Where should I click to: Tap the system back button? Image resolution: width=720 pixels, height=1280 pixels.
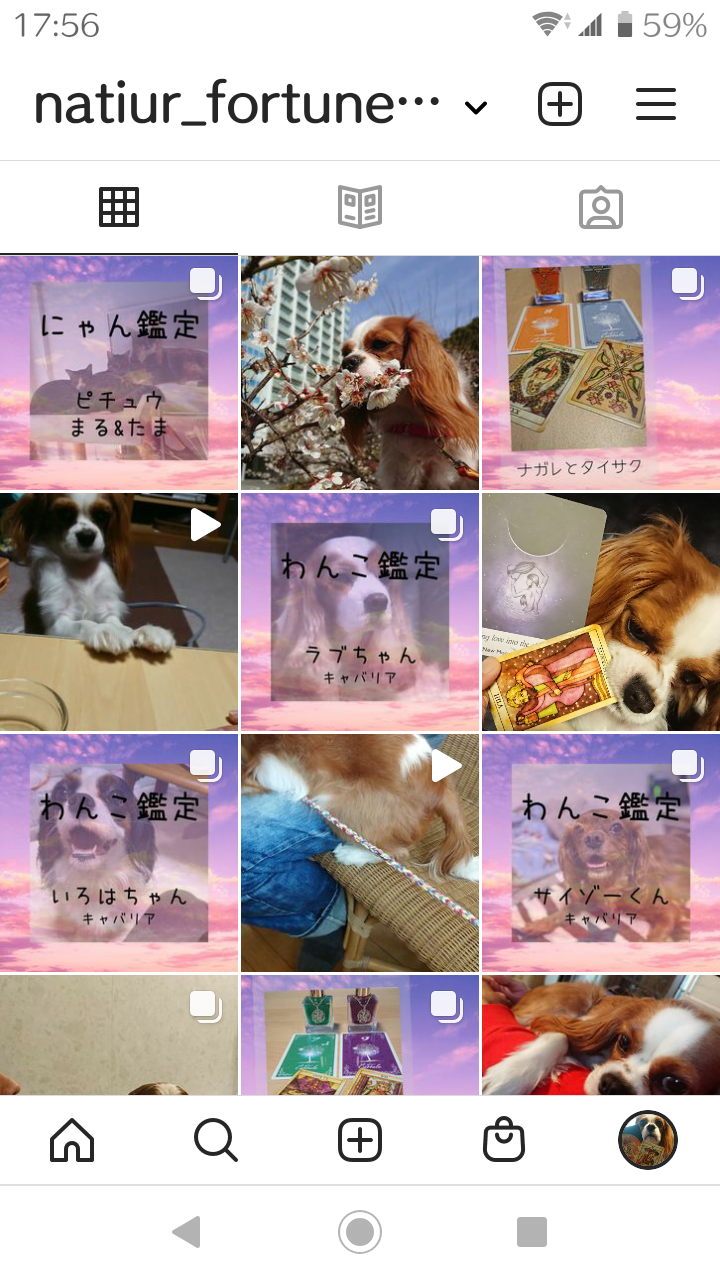coord(187,1232)
